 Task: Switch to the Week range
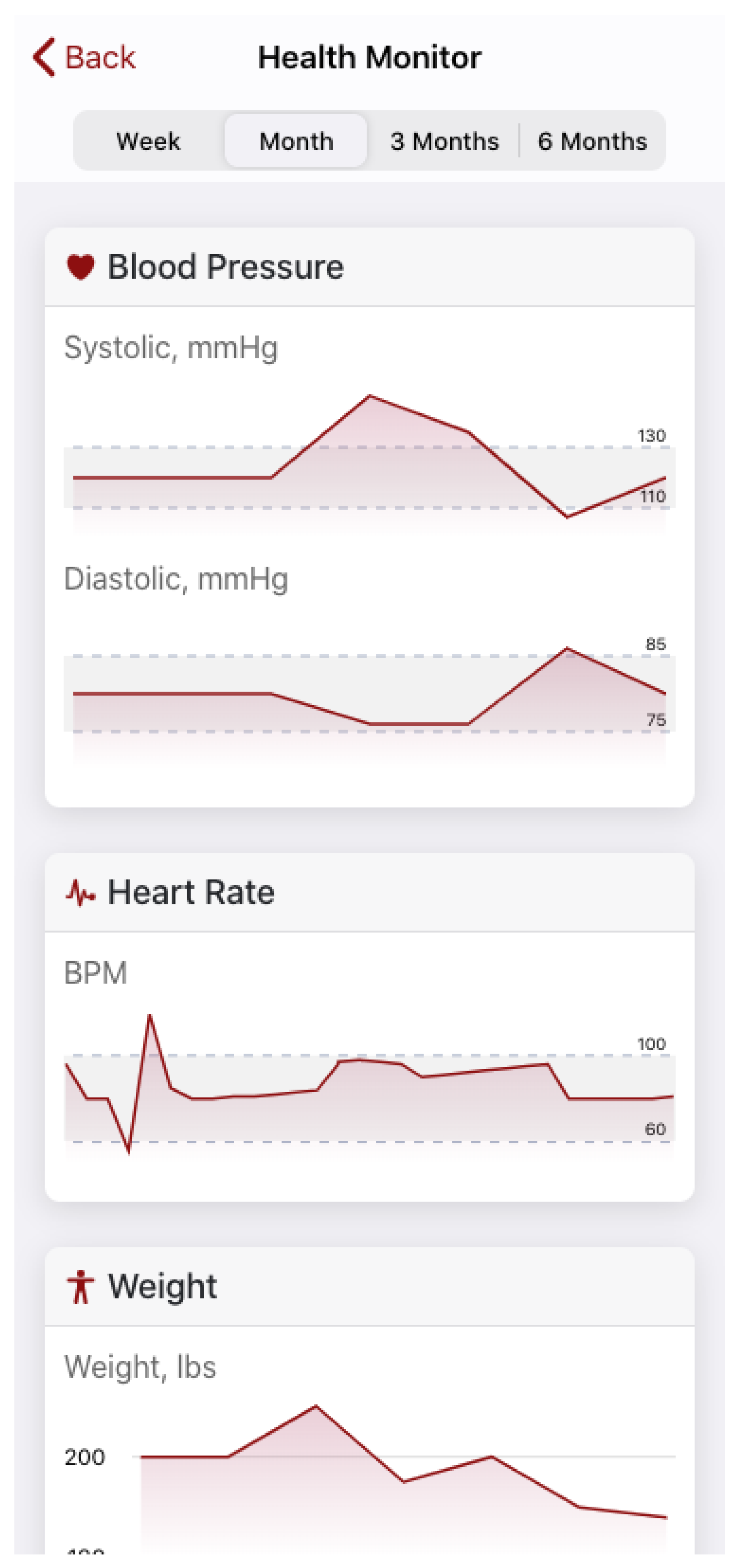(x=148, y=141)
